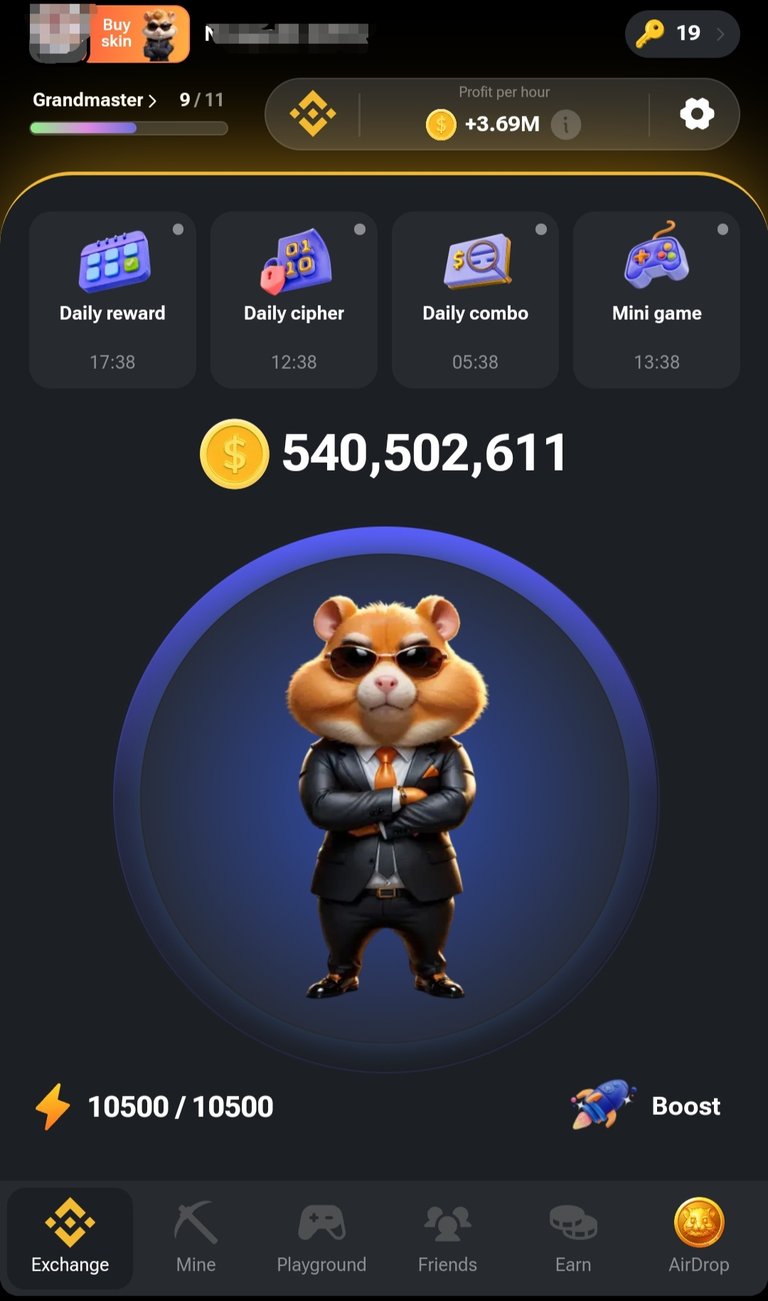Open the Earn tab
This screenshot has height=1301, width=768.
pos(573,1238)
